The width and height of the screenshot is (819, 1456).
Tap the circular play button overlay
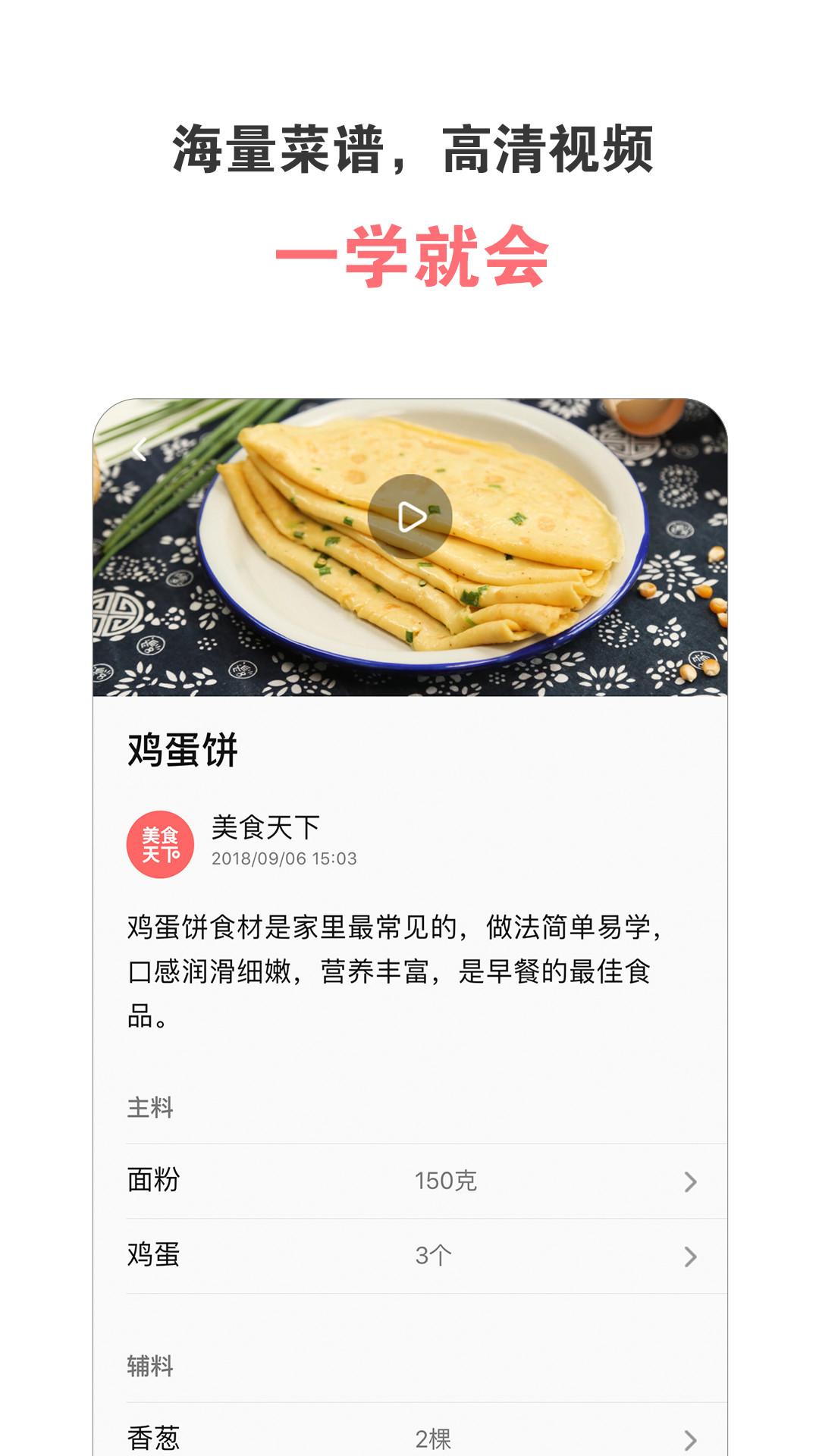[x=412, y=516]
